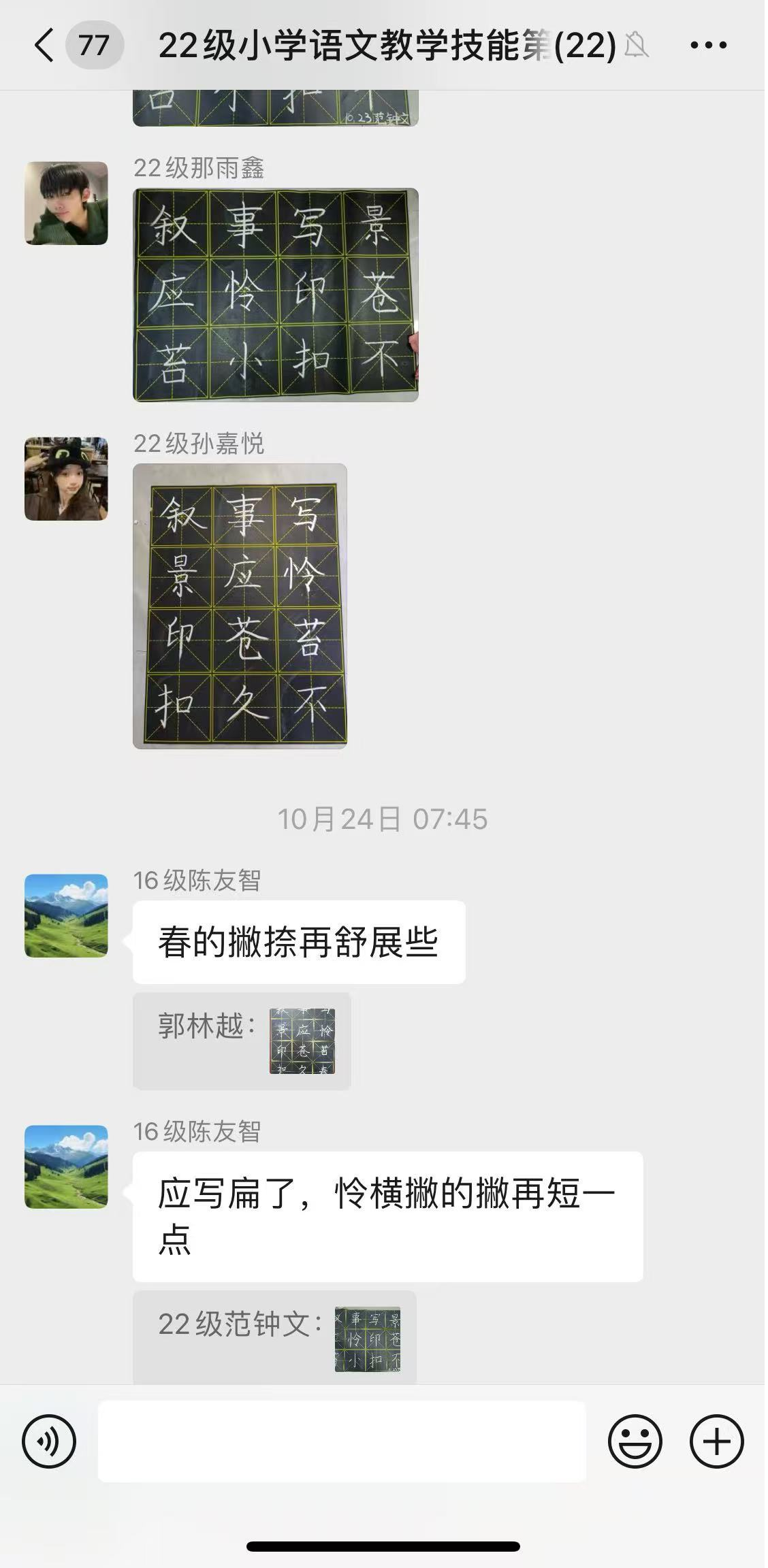Open the emoji sticker panel

tap(635, 1441)
